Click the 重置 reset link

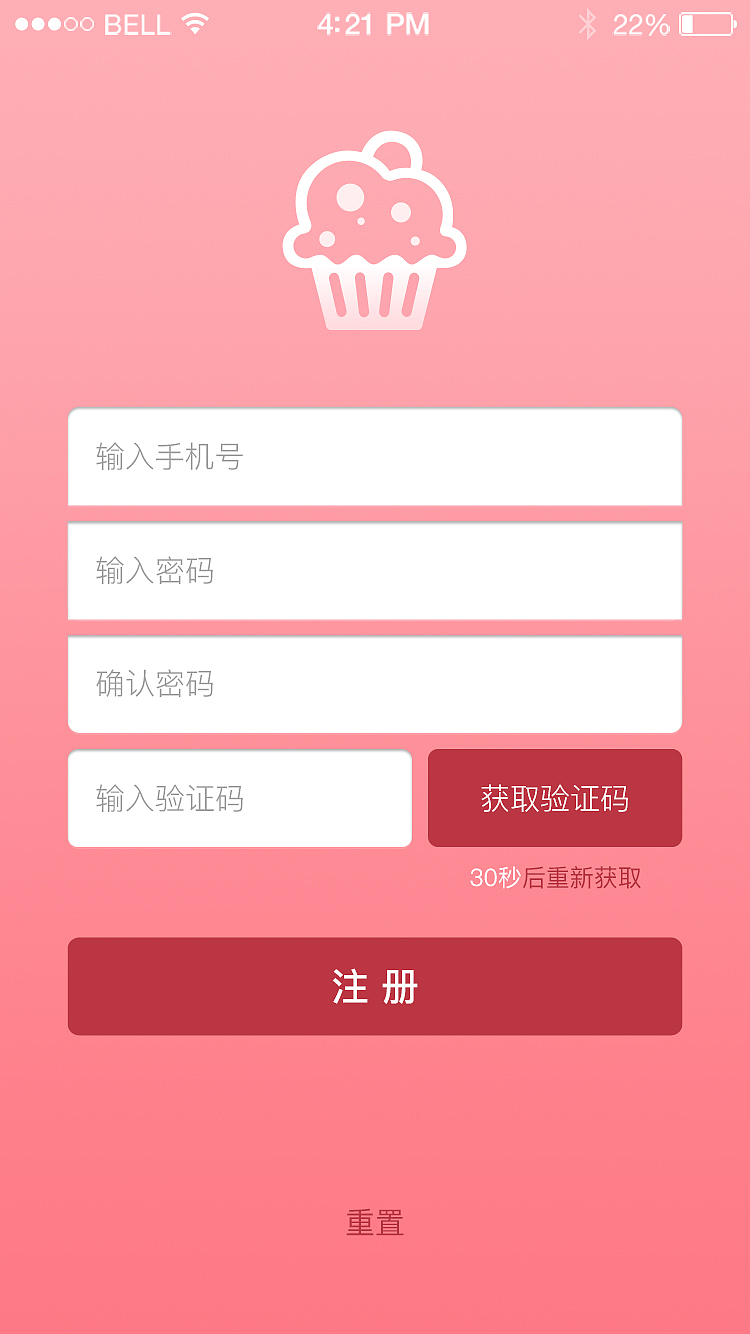pos(375,1222)
